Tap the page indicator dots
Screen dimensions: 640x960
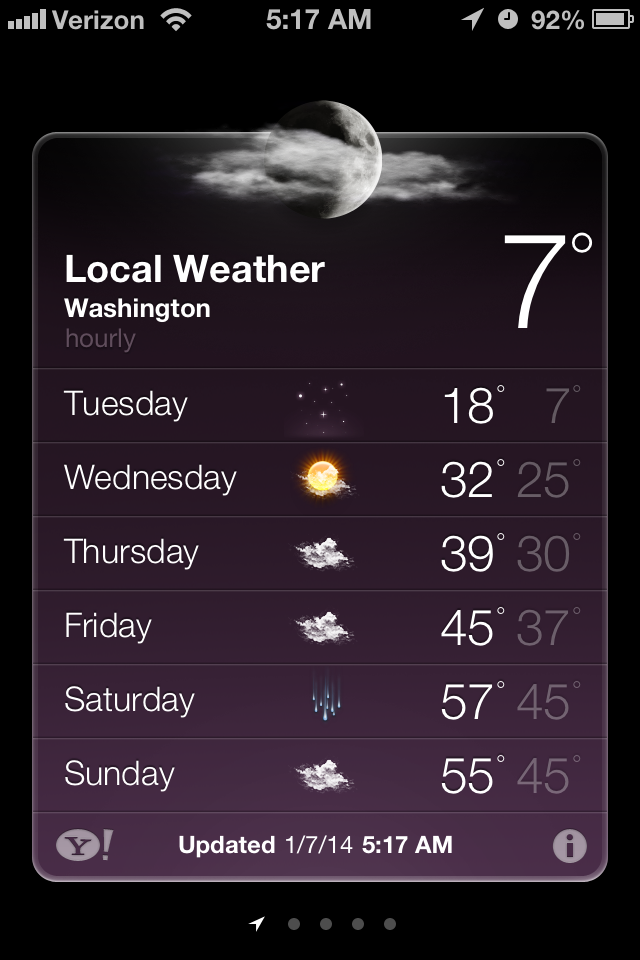coord(325,924)
